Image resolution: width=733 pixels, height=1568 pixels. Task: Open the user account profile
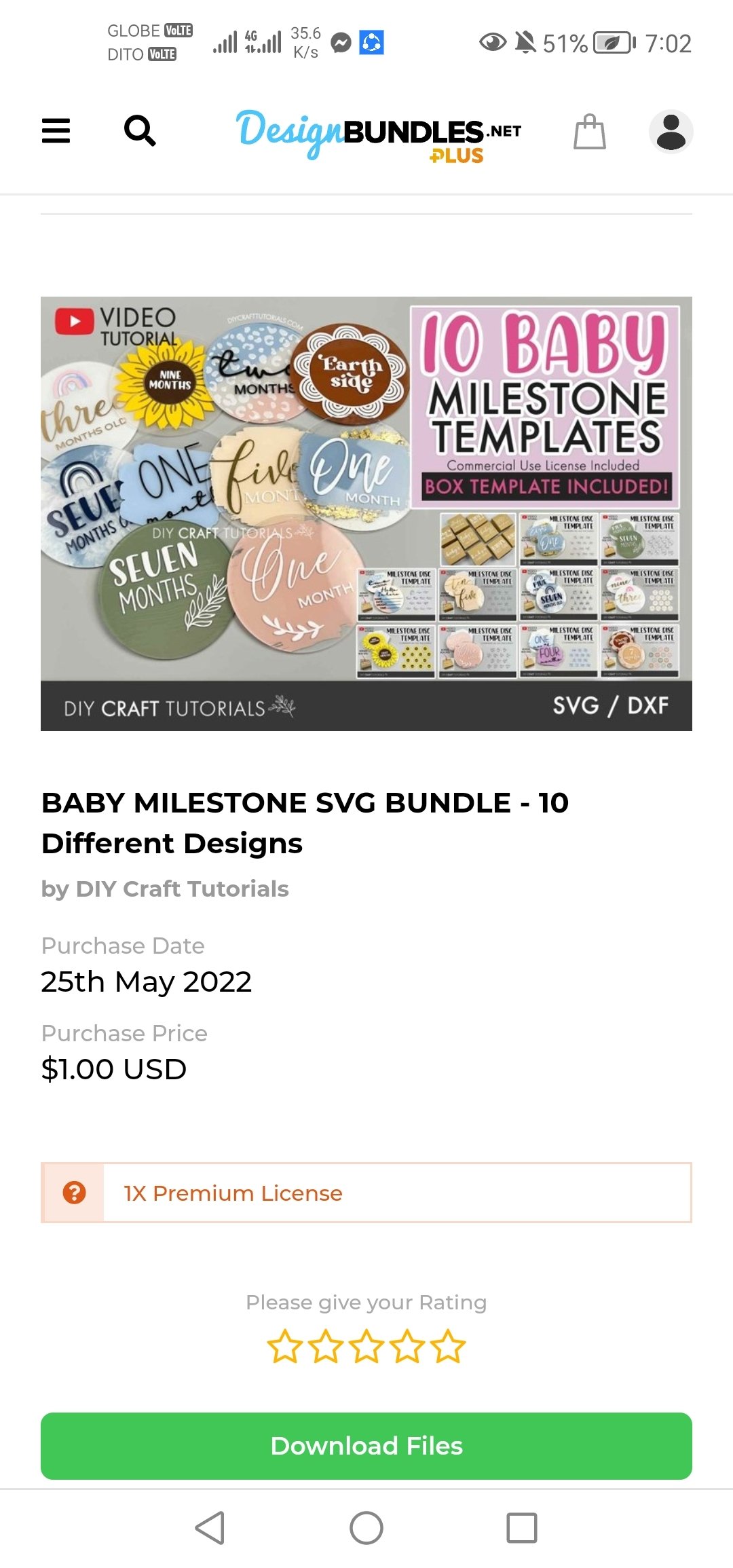[671, 131]
